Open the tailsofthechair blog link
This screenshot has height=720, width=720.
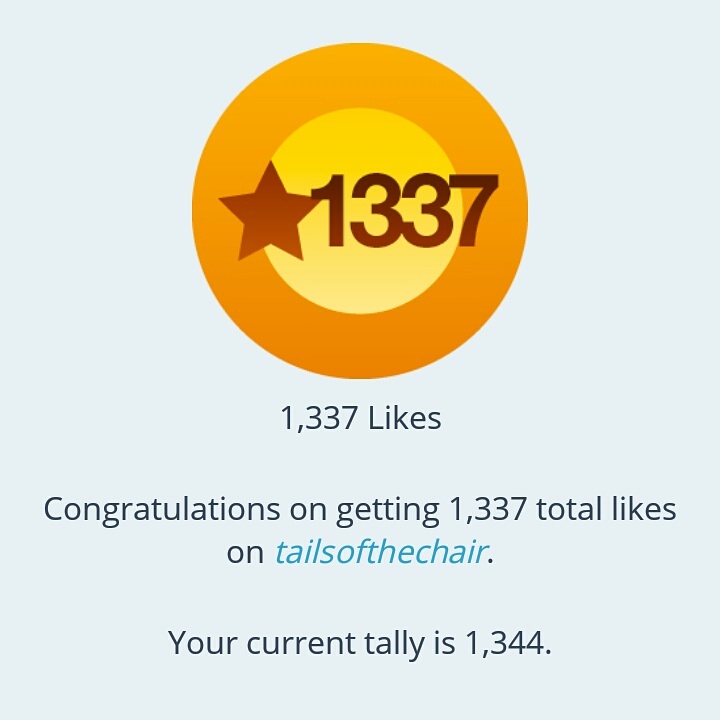[381, 552]
